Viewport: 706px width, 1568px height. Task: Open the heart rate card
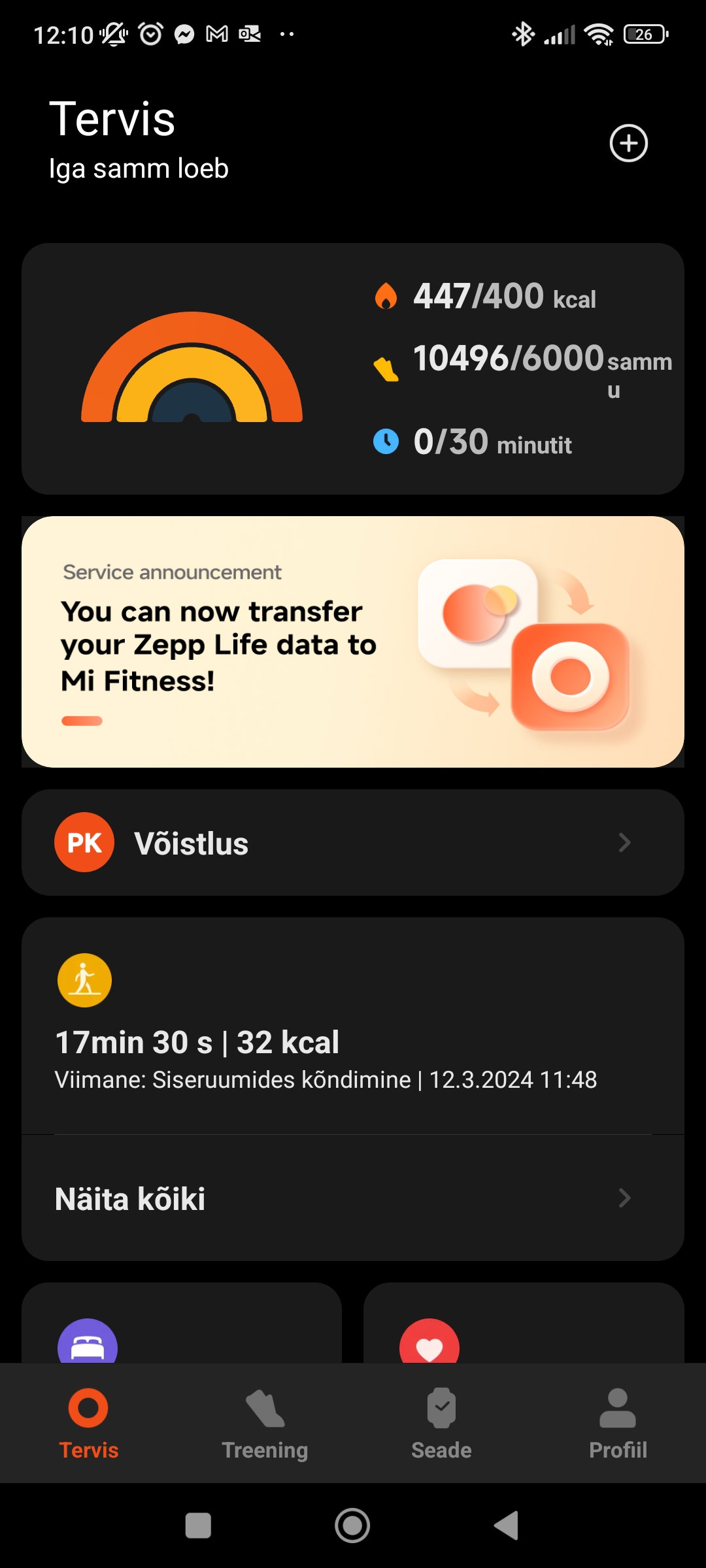coord(524,1323)
